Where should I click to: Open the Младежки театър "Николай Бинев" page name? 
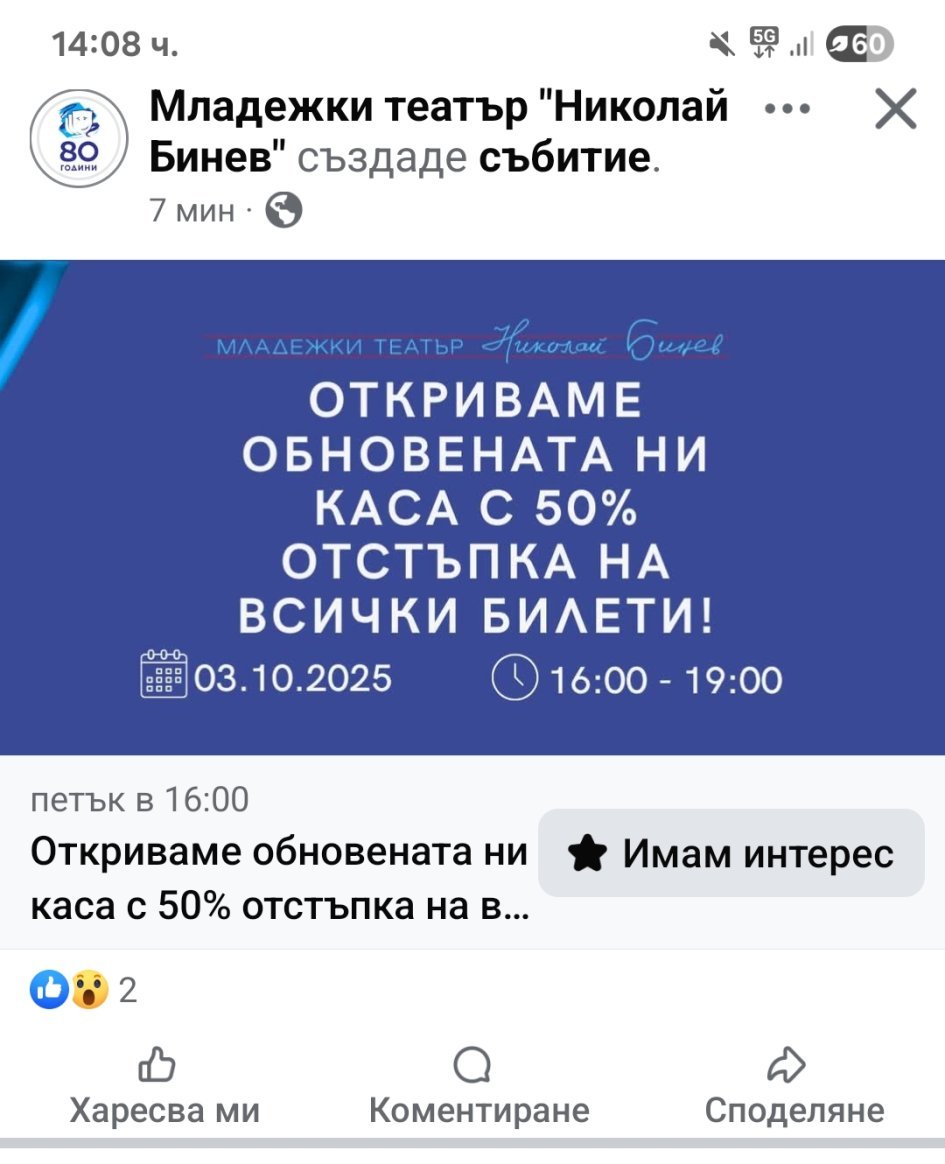(438, 107)
